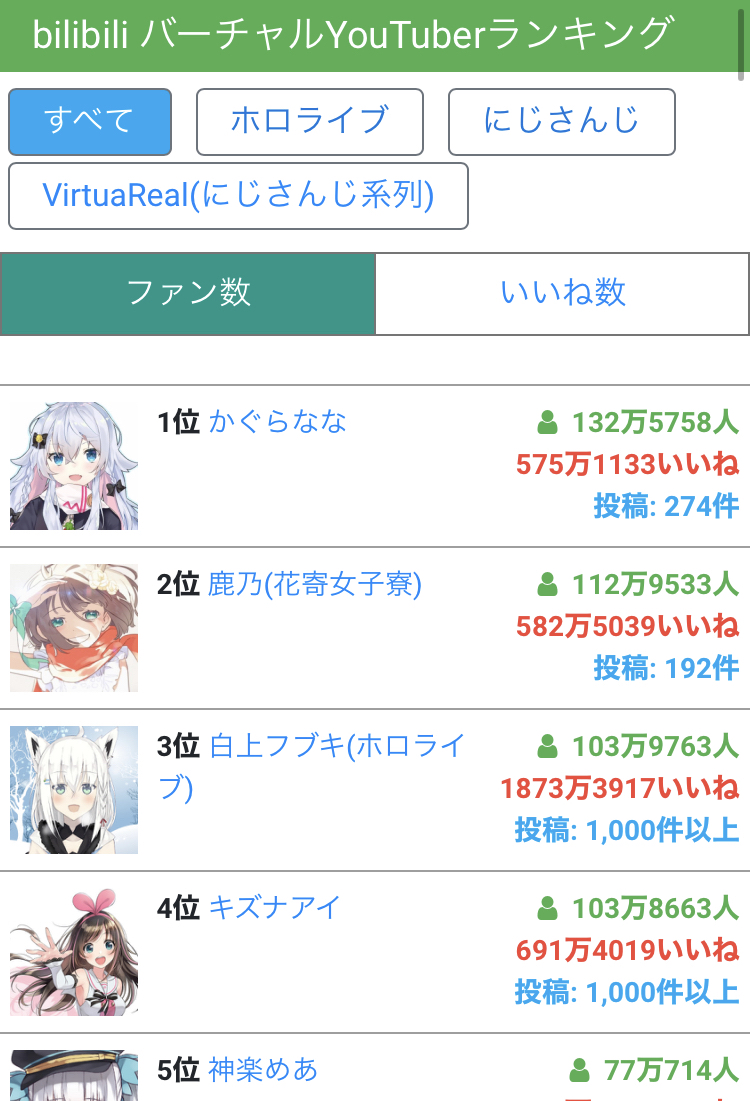Tap キズナアイ's avatar image

[x=74, y=952]
